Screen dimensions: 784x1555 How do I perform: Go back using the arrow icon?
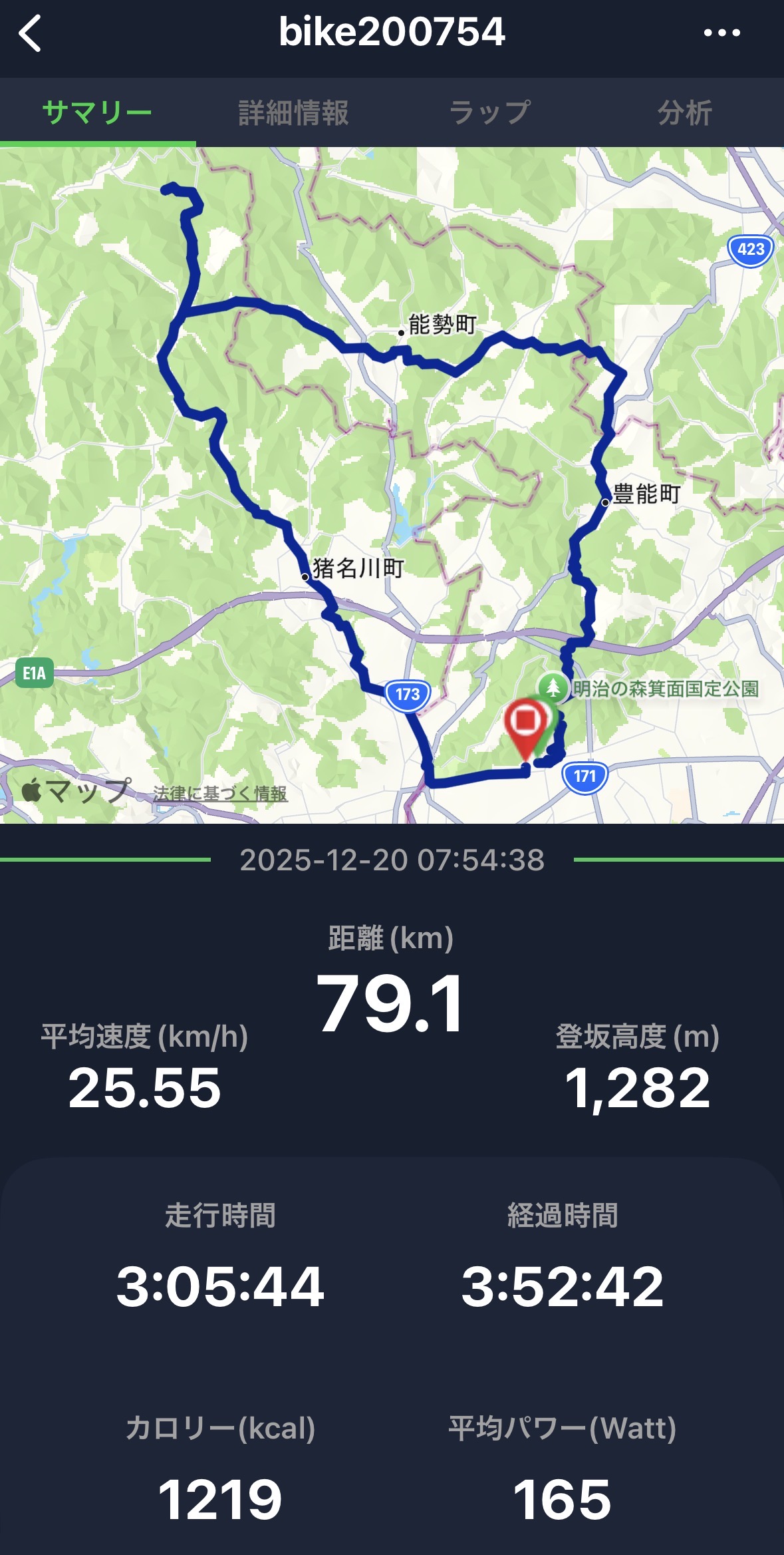[31, 33]
